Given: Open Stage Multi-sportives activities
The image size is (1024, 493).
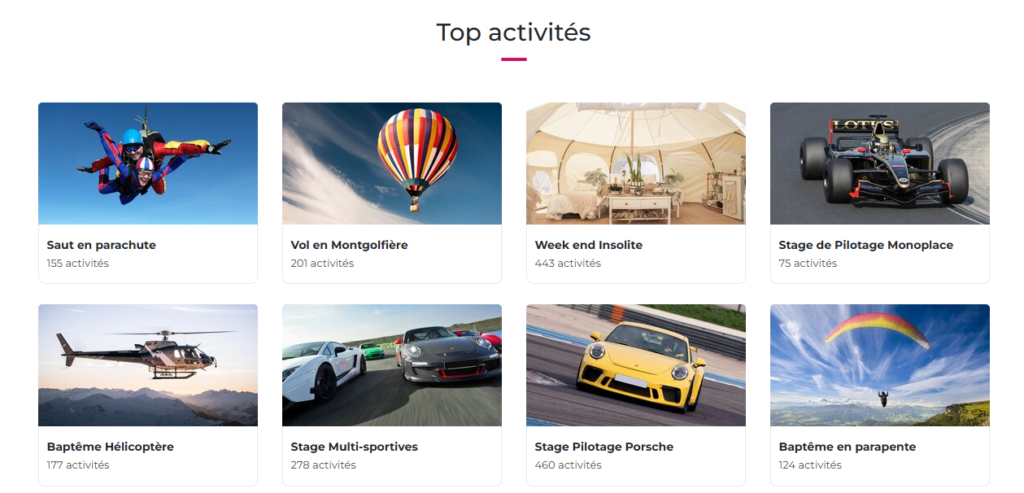Looking at the screenshot, I should [x=392, y=394].
